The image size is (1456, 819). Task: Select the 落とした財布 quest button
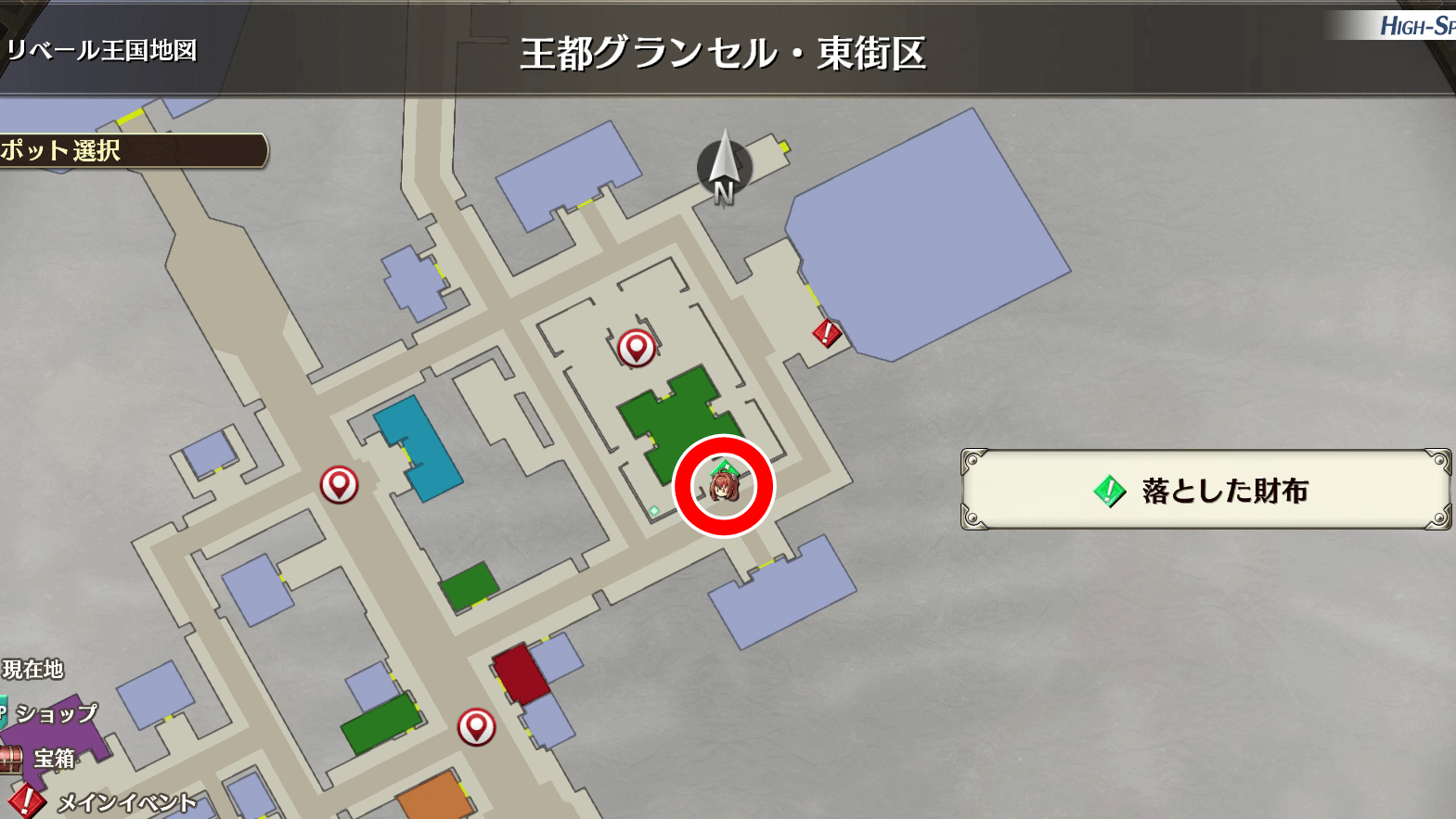click(x=1205, y=490)
